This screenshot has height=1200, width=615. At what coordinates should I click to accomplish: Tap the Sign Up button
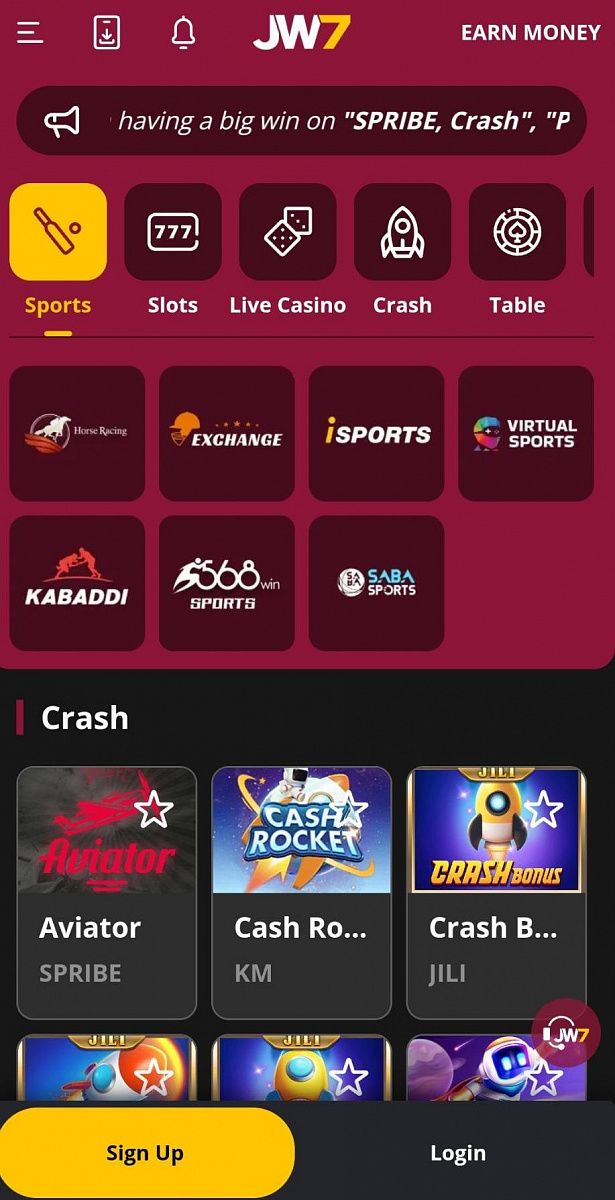tap(146, 1153)
